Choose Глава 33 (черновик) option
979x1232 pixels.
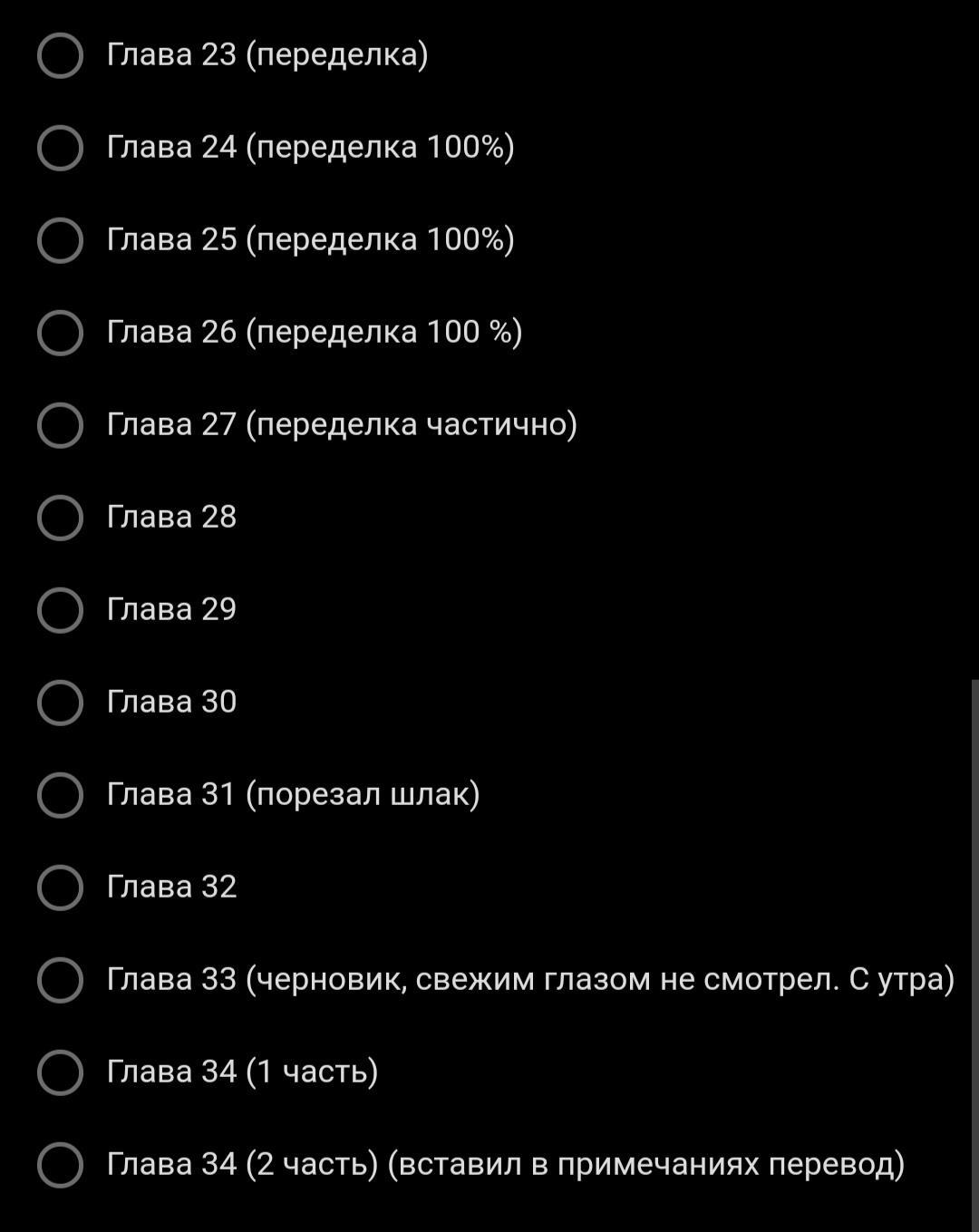tap(60, 980)
